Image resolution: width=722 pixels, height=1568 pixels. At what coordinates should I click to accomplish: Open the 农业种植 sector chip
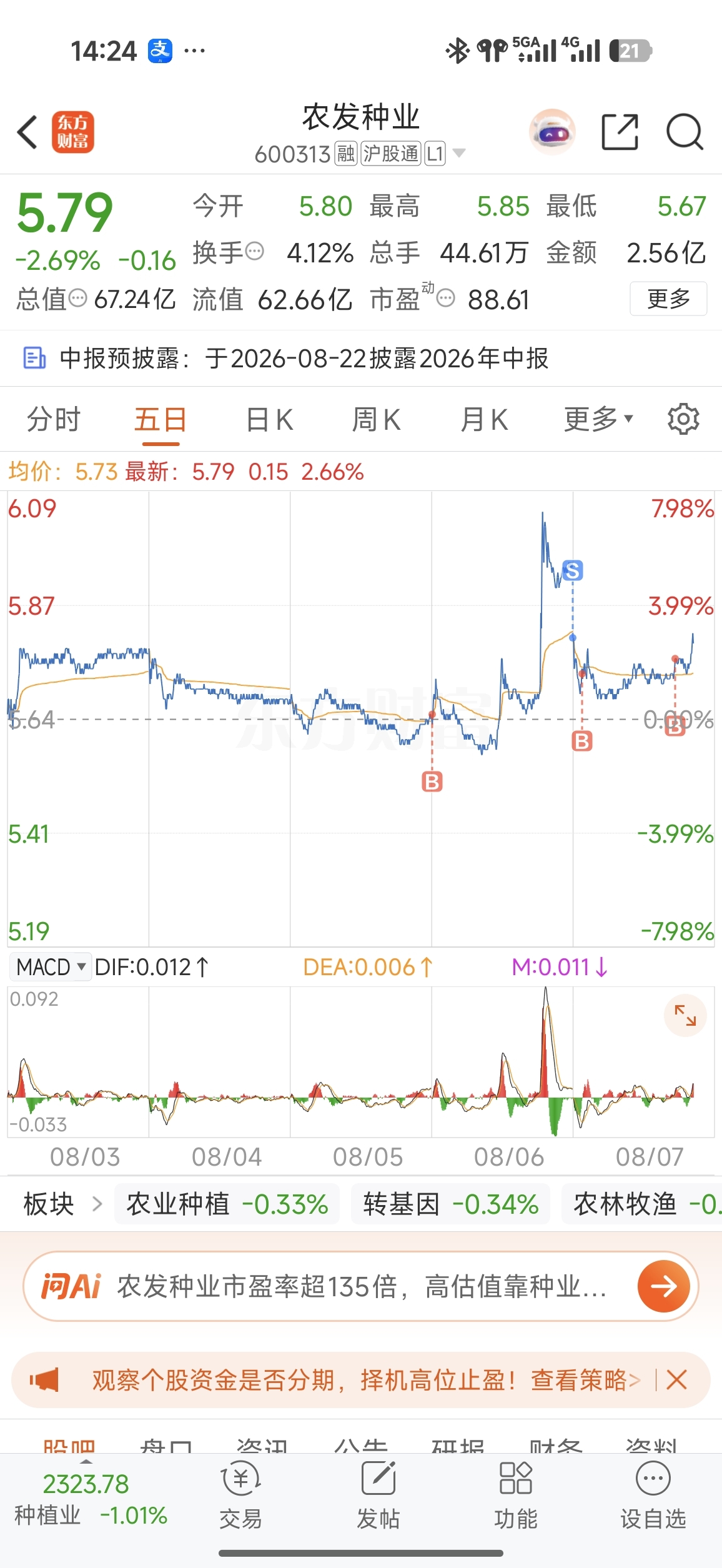[227, 1204]
